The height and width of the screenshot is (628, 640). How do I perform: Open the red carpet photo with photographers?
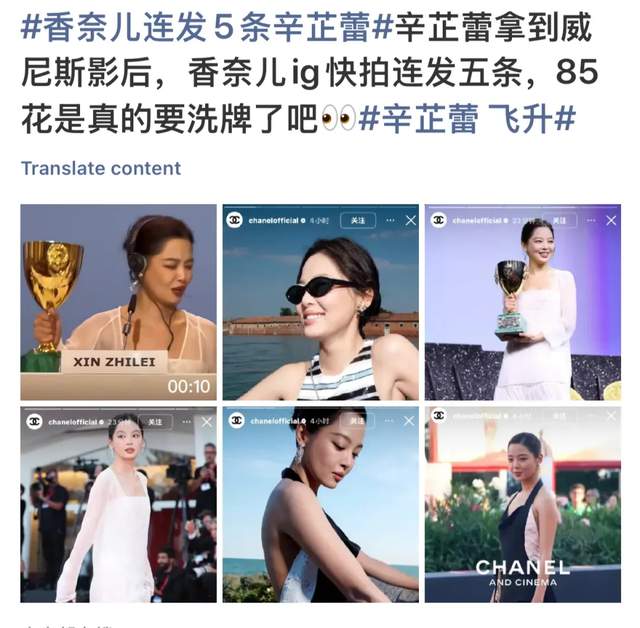tap(118, 504)
